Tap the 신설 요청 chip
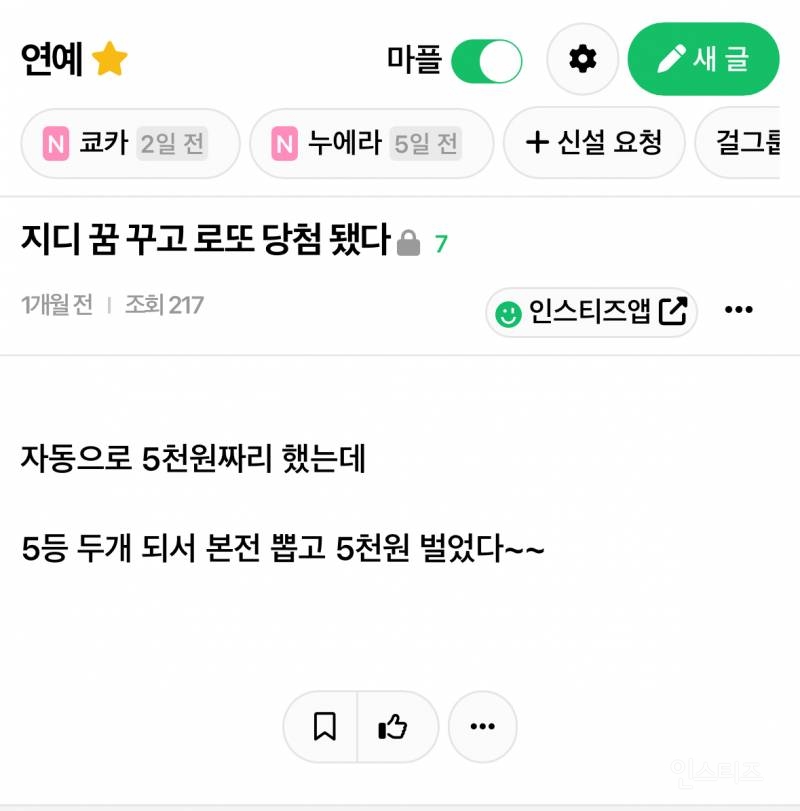Viewport: 800px width, 811px height. pos(594,144)
